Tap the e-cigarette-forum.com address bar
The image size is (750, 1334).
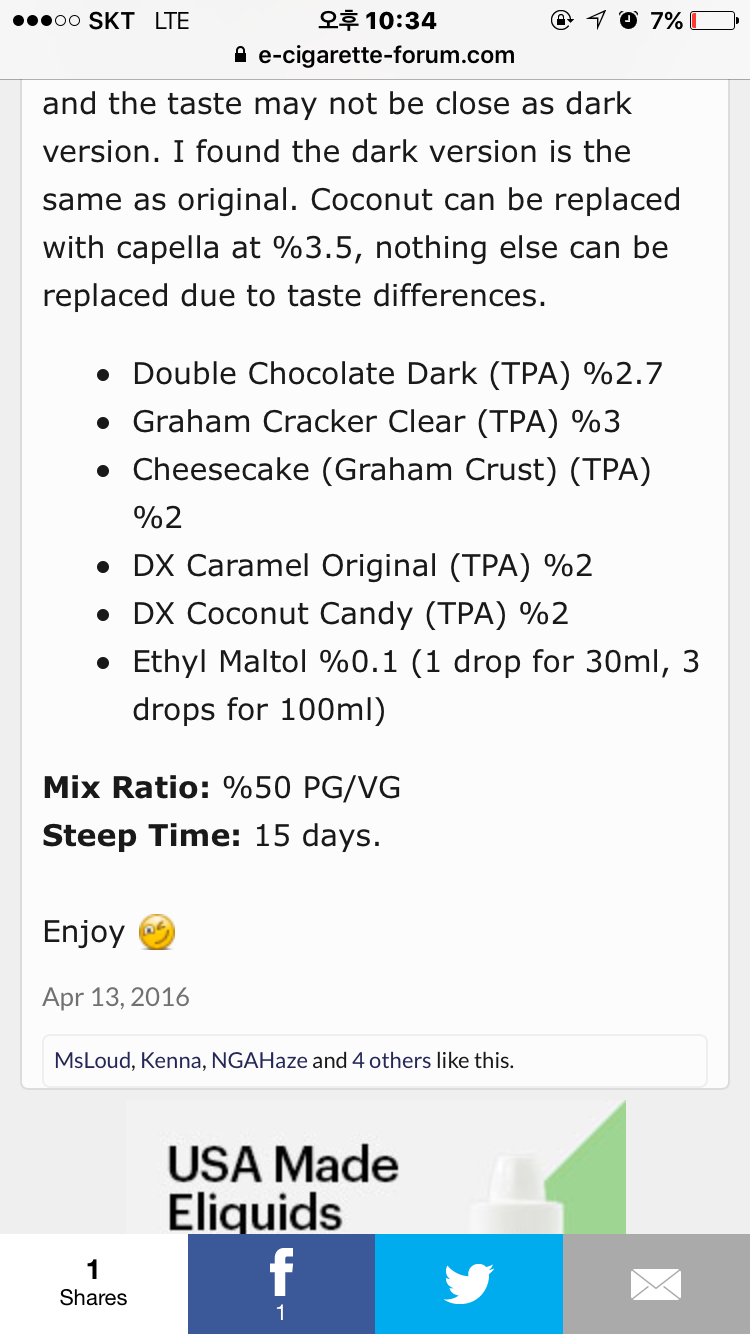click(x=375, y=56)
